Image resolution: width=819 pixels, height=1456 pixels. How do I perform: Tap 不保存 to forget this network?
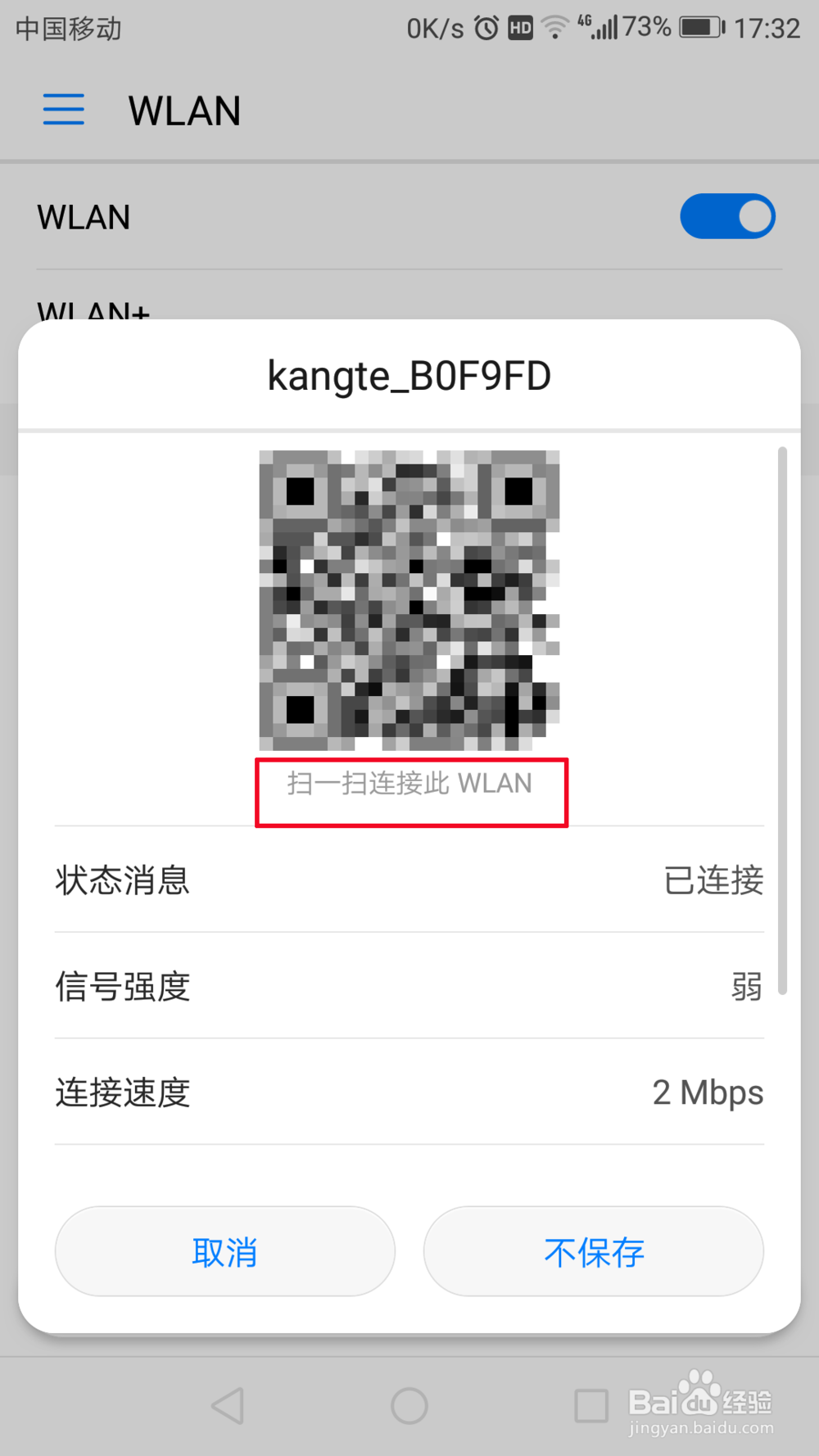[x=594, y=1251]
